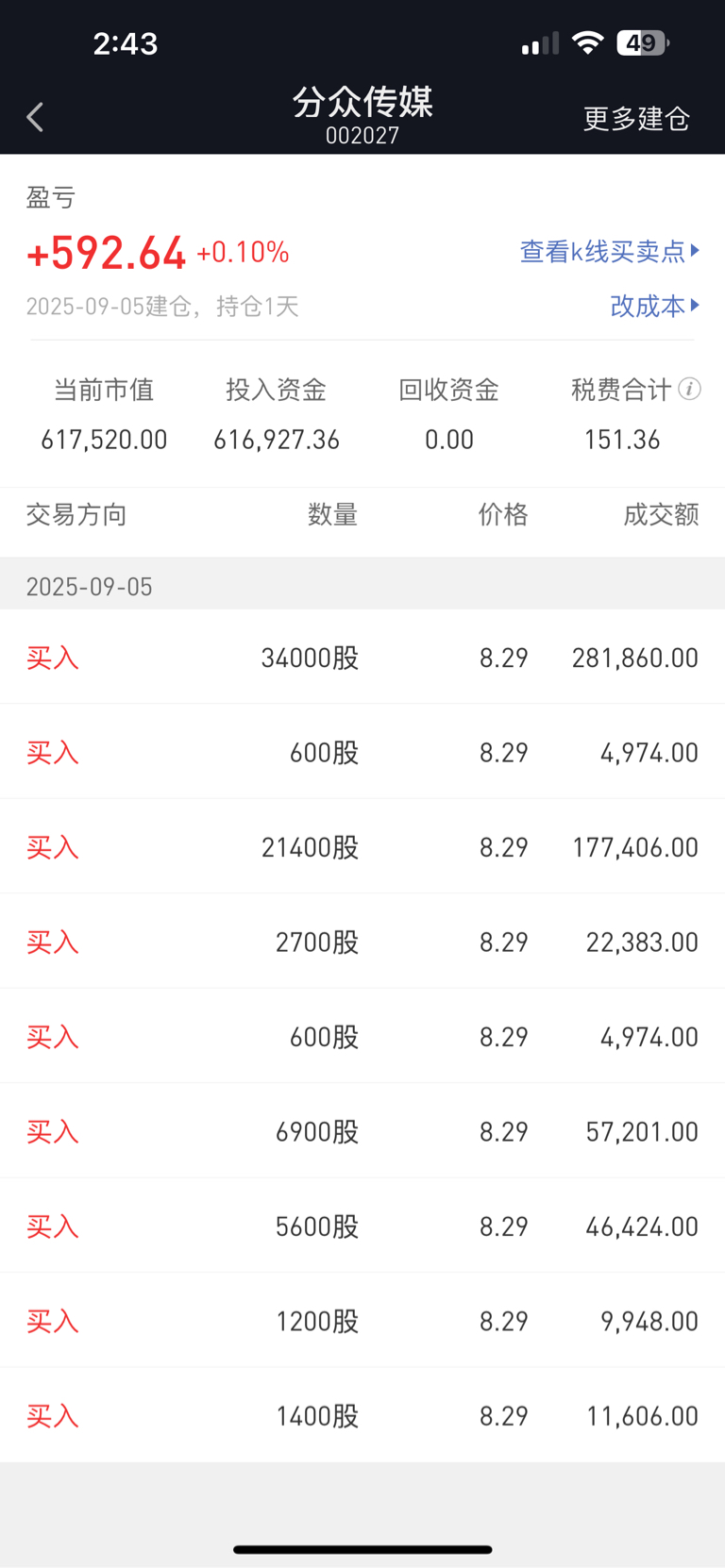Tap the 改成本 link
Screen dimensions: 725x1568
tap(655, 306)
